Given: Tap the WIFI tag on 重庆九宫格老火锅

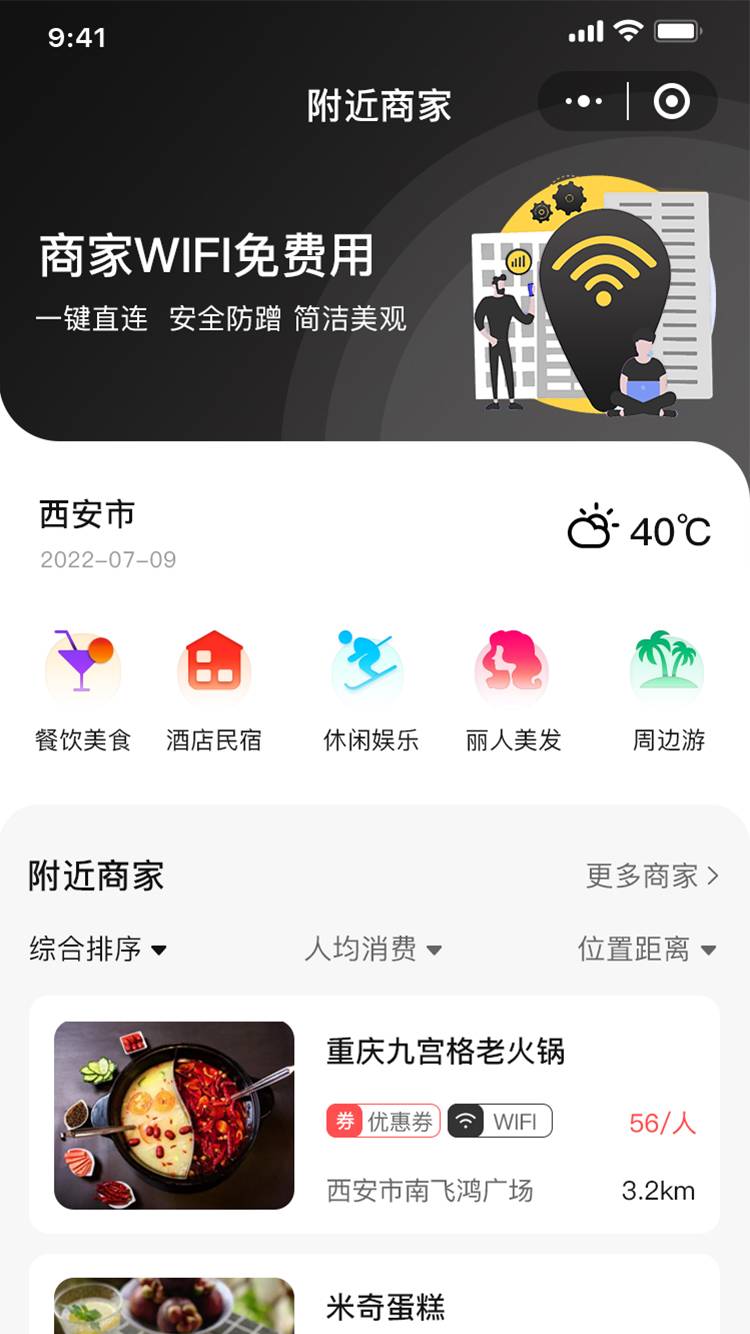Looking at the screenshot, I should point(500,1122).
